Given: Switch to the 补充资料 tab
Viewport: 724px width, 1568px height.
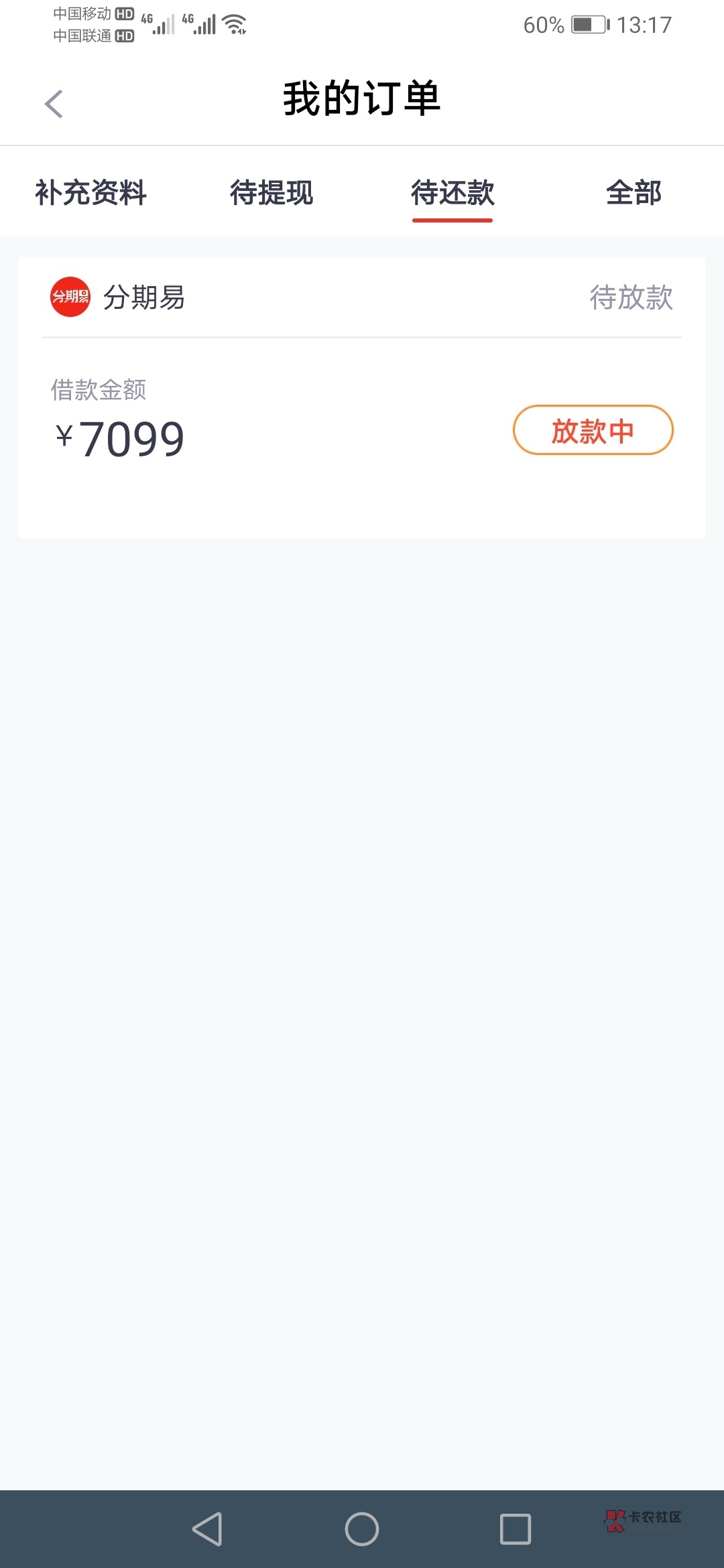Looking at the screenshot, I should 91,193.
